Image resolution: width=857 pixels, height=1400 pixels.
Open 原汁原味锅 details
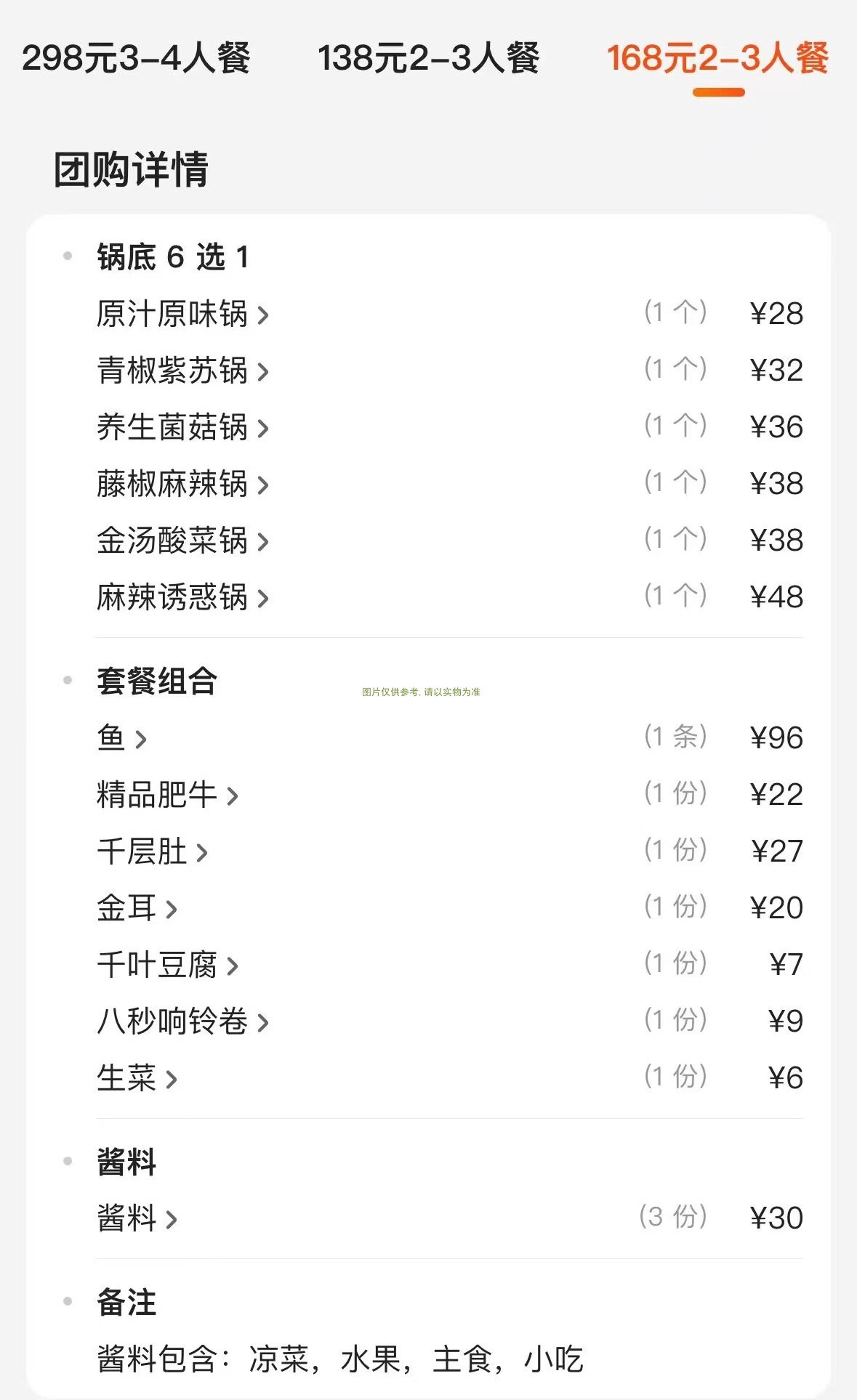pos(182,314)
